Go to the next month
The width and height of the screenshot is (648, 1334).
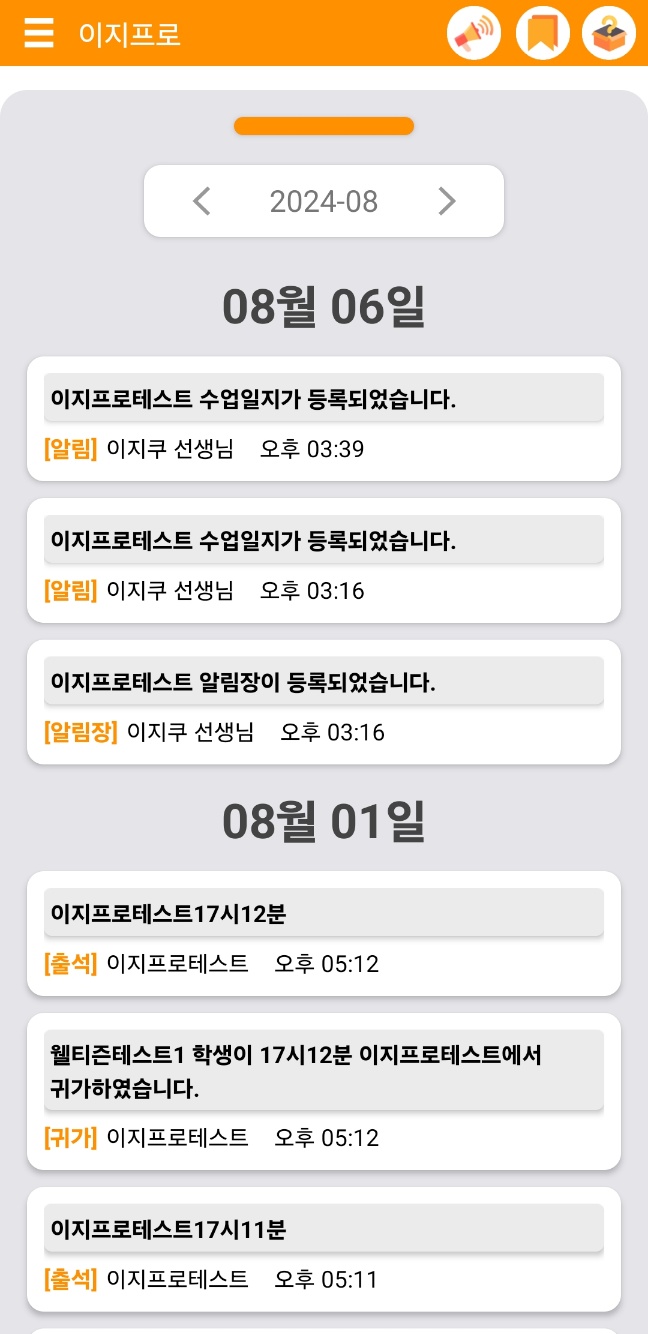(446, 201)
